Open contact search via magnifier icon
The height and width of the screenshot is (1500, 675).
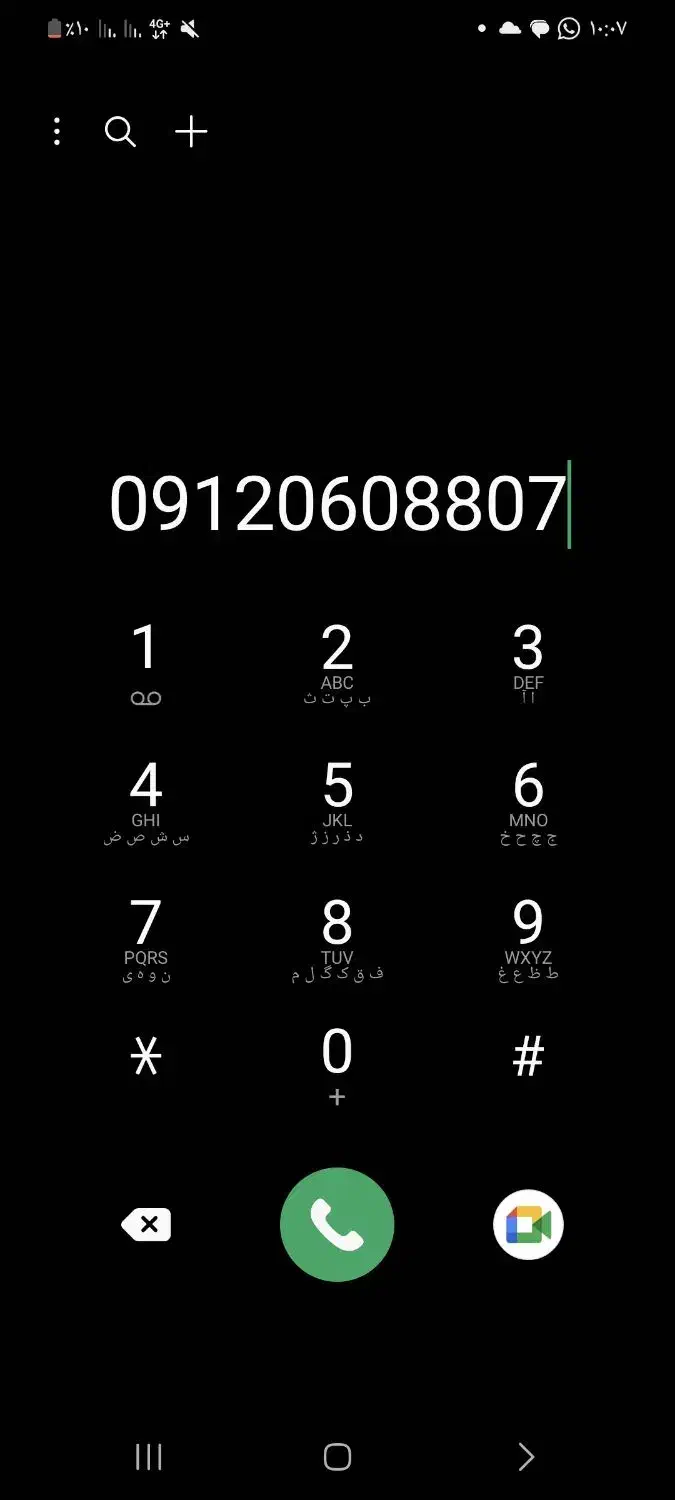[x=120, y=132]
